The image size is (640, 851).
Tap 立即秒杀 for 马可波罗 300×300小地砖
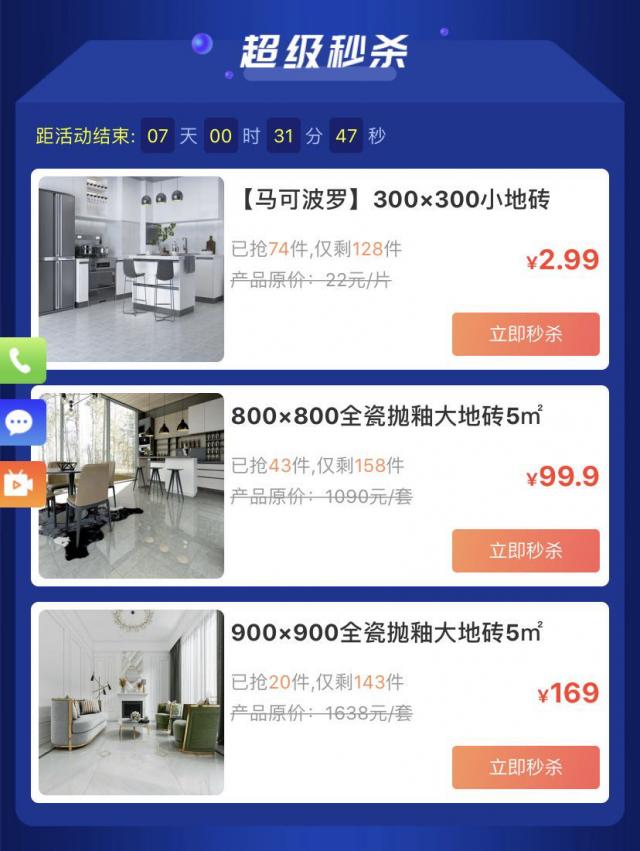[x=525, y=334]
